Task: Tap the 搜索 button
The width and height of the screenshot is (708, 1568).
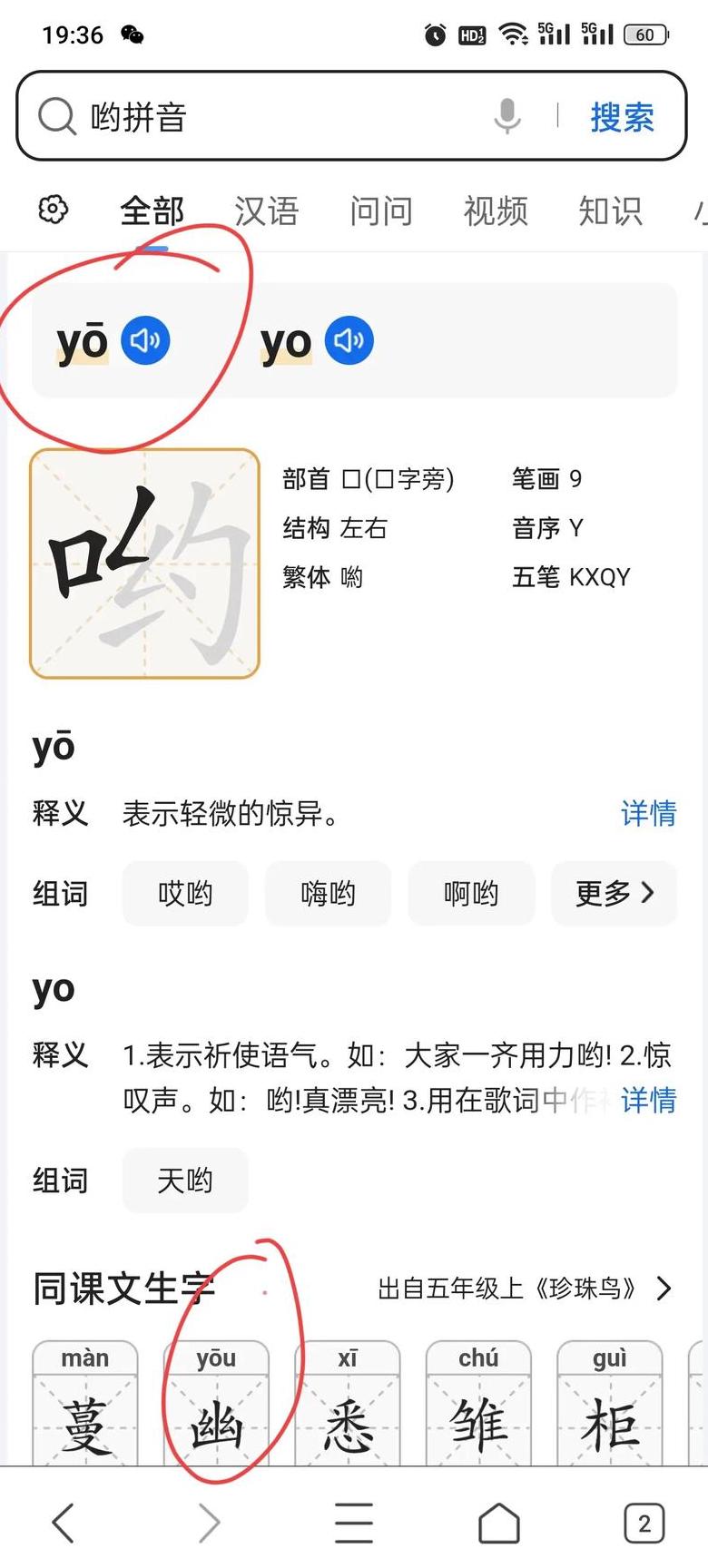Action: point(622,117)
